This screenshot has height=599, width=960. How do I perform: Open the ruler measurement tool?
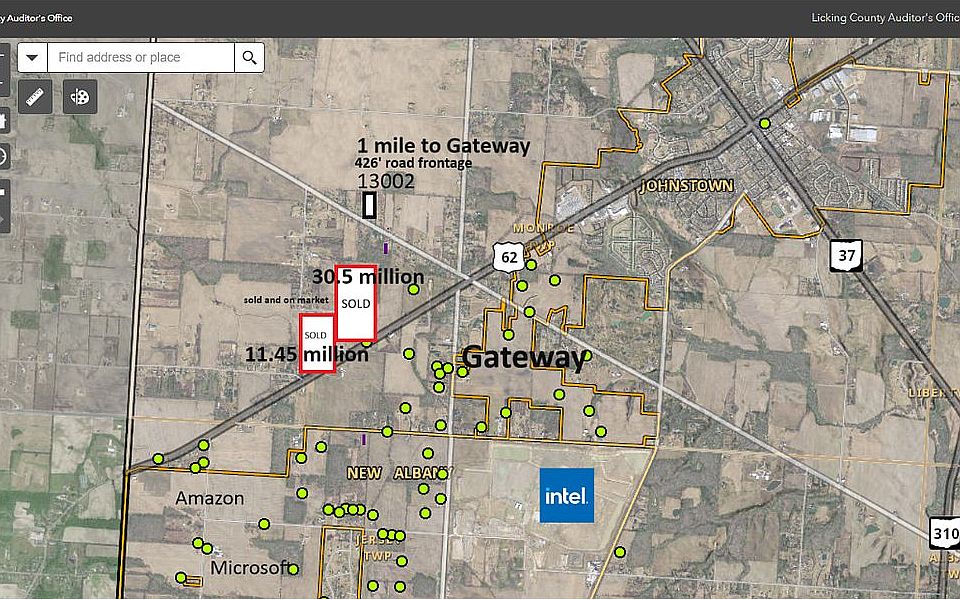[35, 97]
